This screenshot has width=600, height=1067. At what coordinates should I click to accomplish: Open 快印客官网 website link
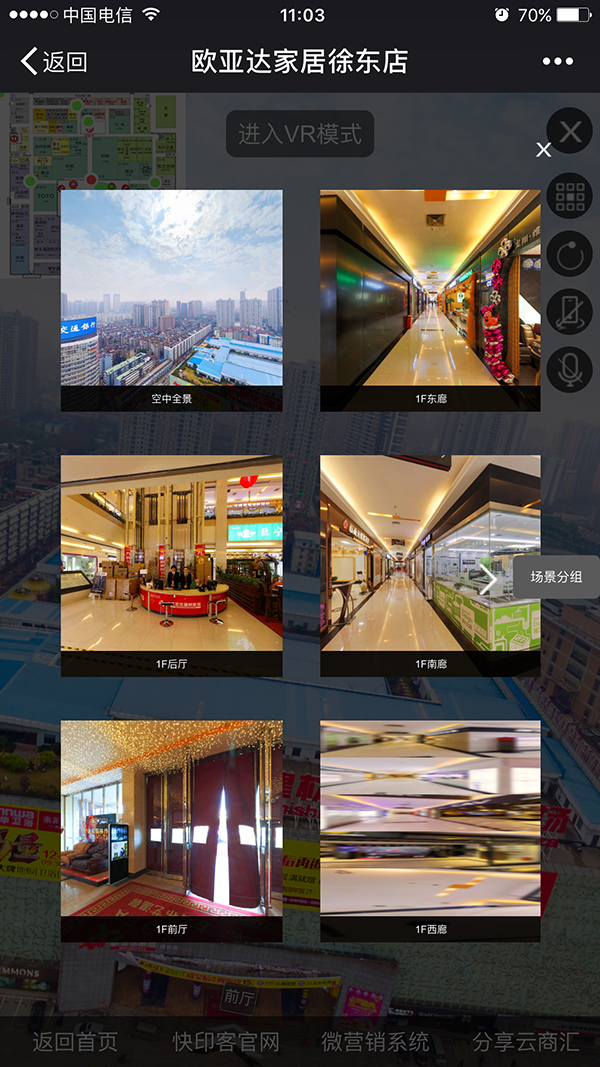[226, 1042]
